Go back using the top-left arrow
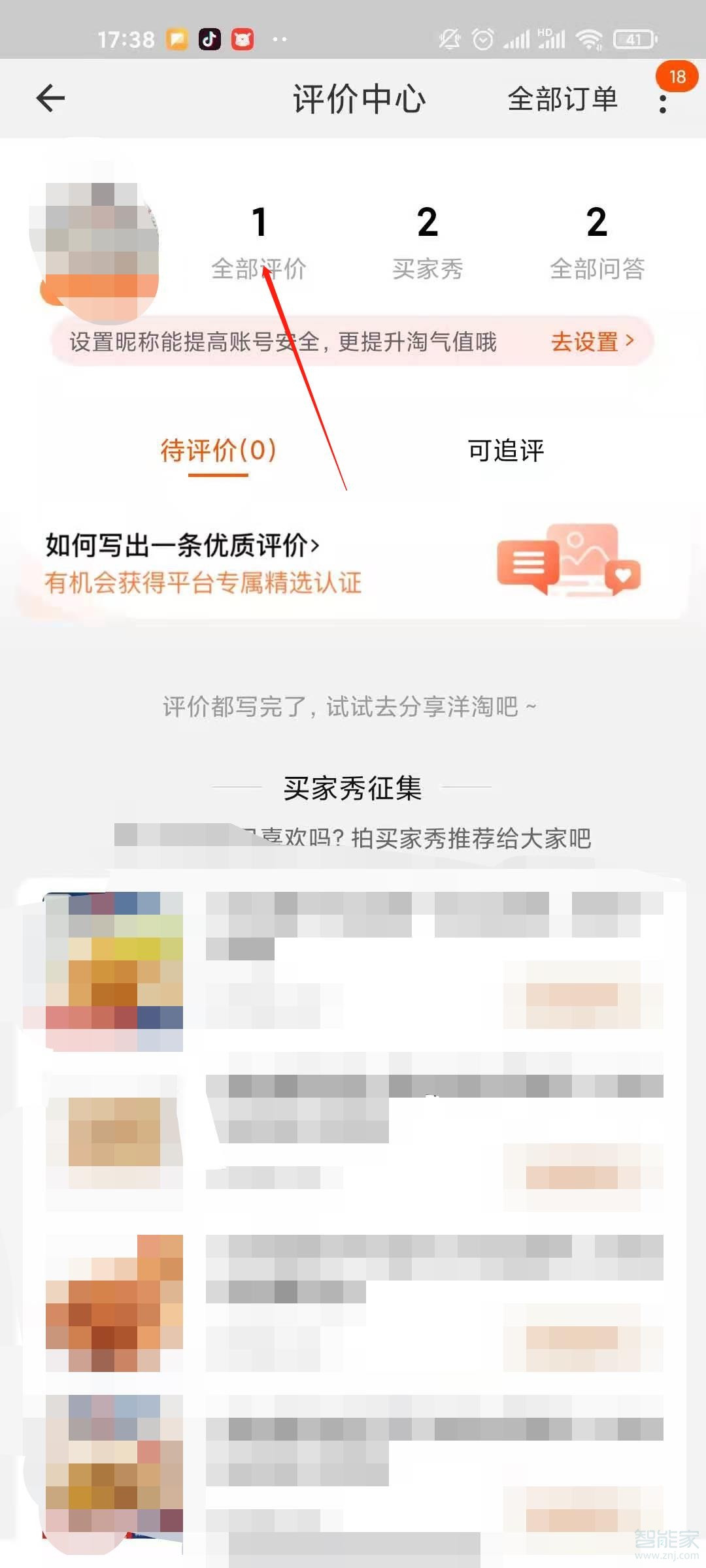706x1568 pixels. click(x=50, y=99)
